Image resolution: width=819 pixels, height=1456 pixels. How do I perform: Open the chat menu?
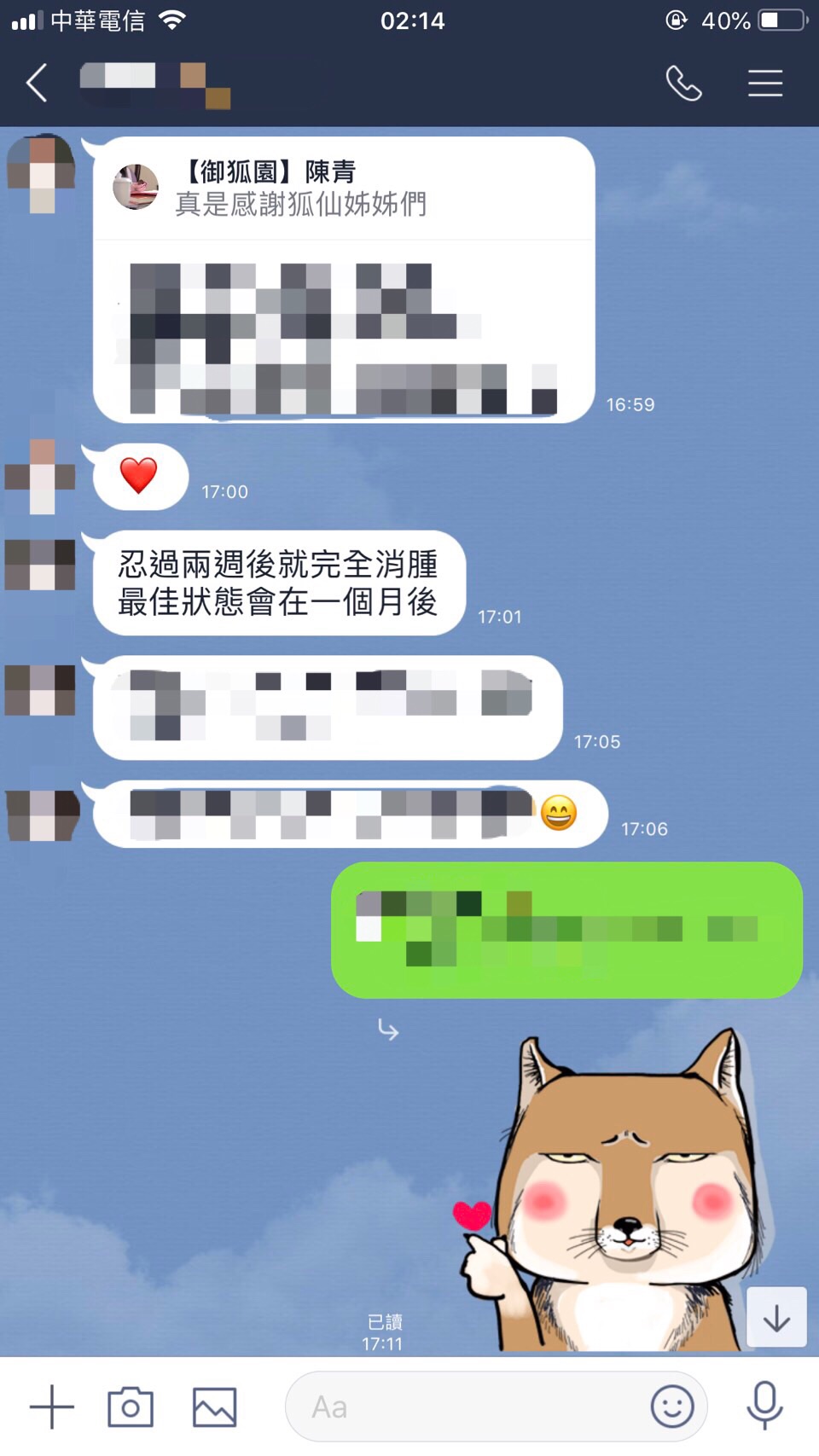pos(765,84)
